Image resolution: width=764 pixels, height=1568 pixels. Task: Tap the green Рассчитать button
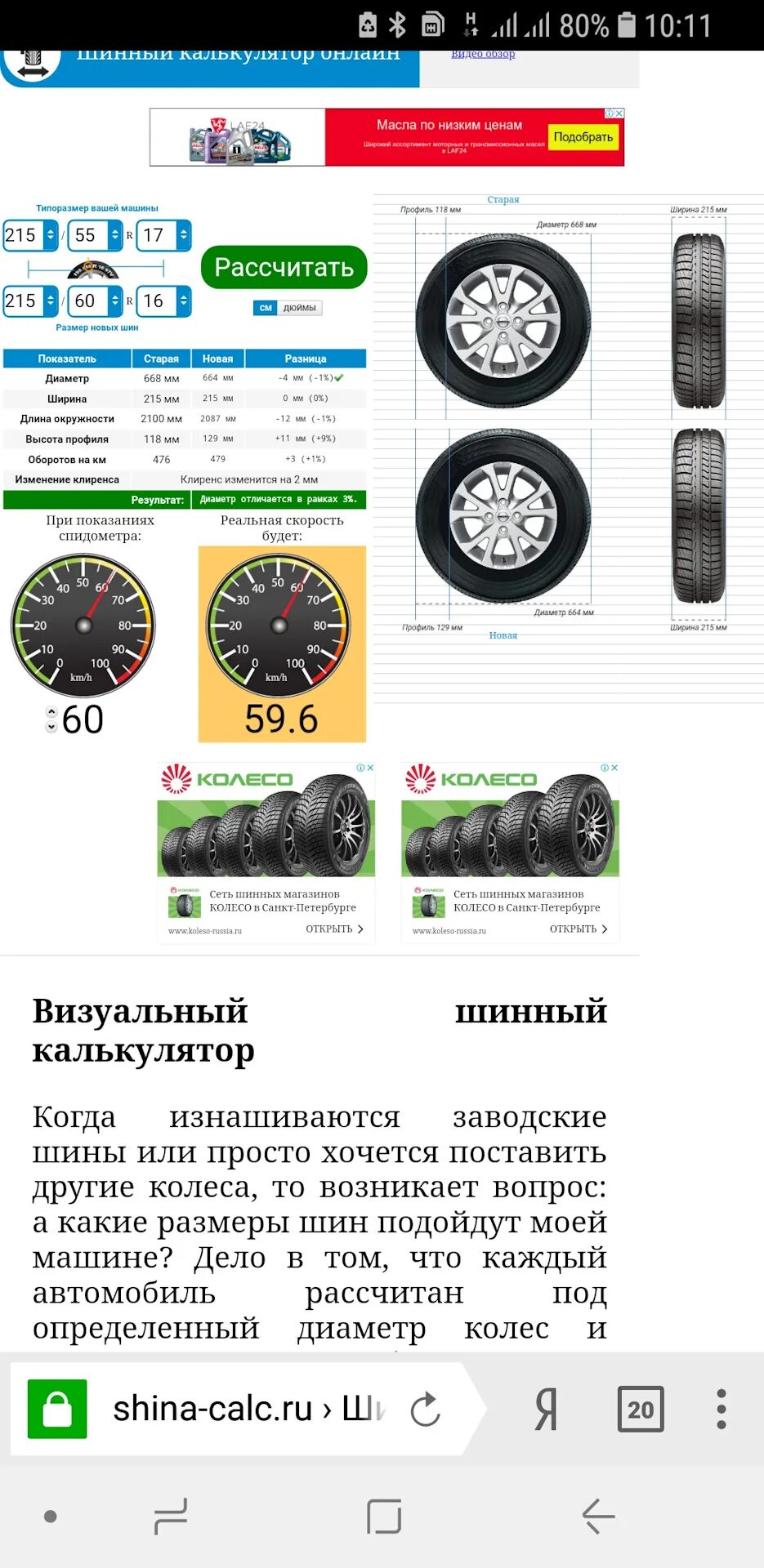pos(284,267)
